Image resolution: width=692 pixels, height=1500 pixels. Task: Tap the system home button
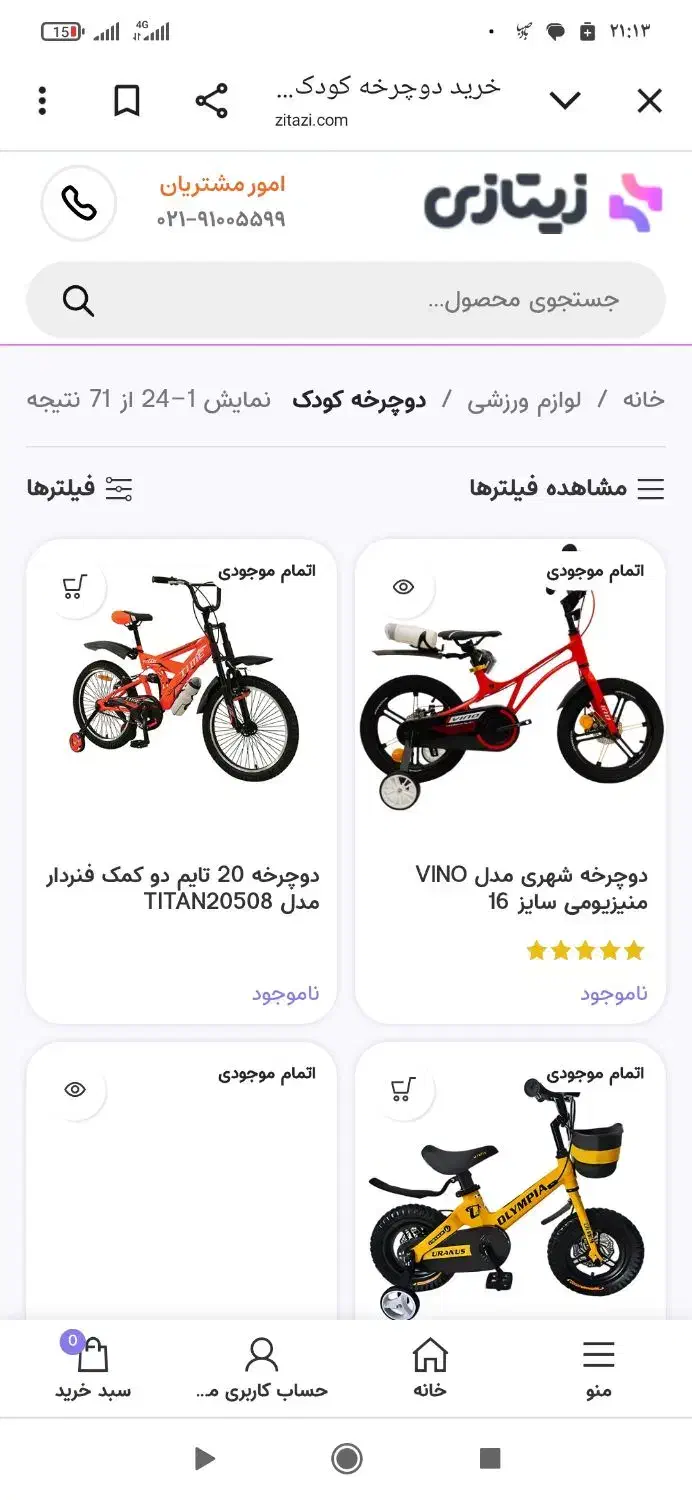[x=346, y=1458]
